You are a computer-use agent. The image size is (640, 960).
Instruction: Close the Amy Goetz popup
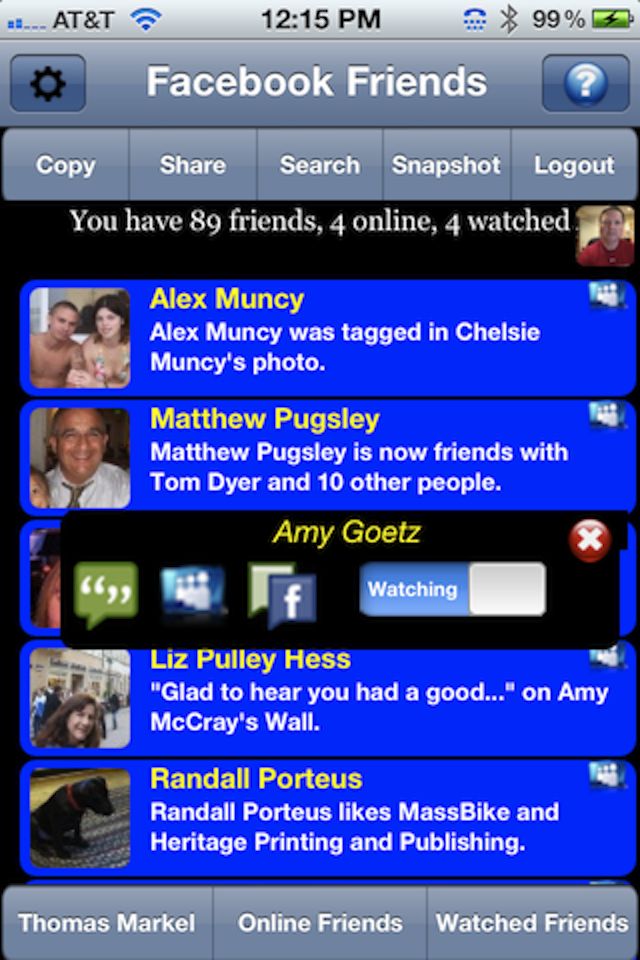coord(590,541)
